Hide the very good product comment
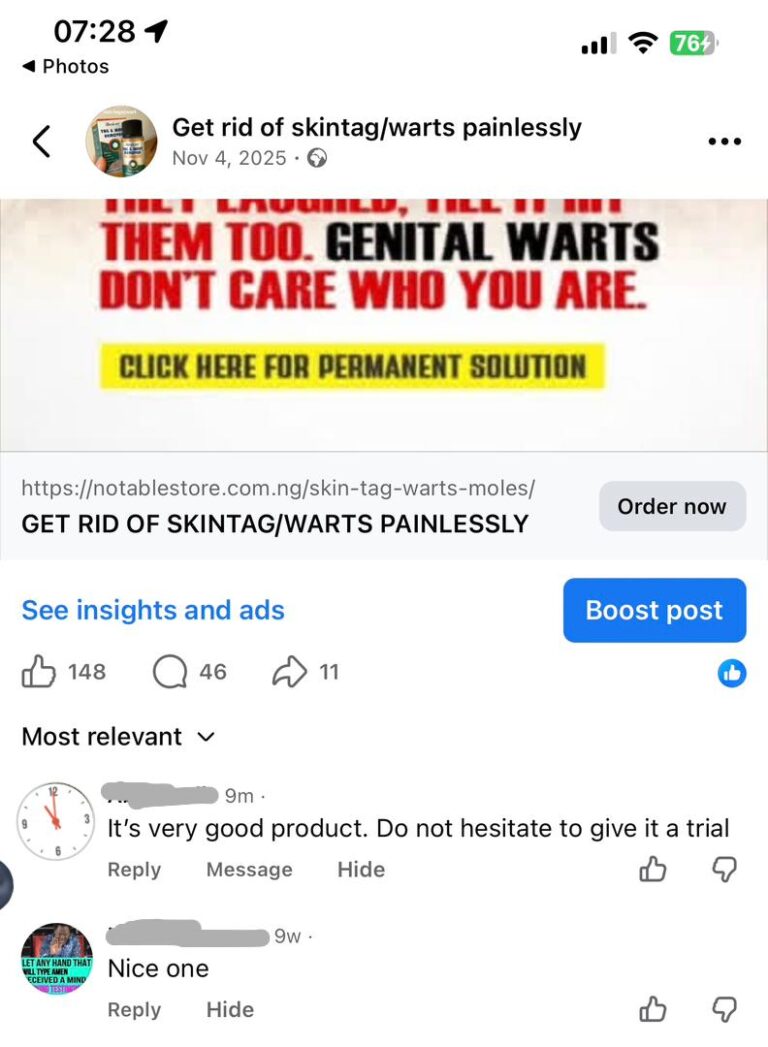768x1047 pixels. click(361, 870)
